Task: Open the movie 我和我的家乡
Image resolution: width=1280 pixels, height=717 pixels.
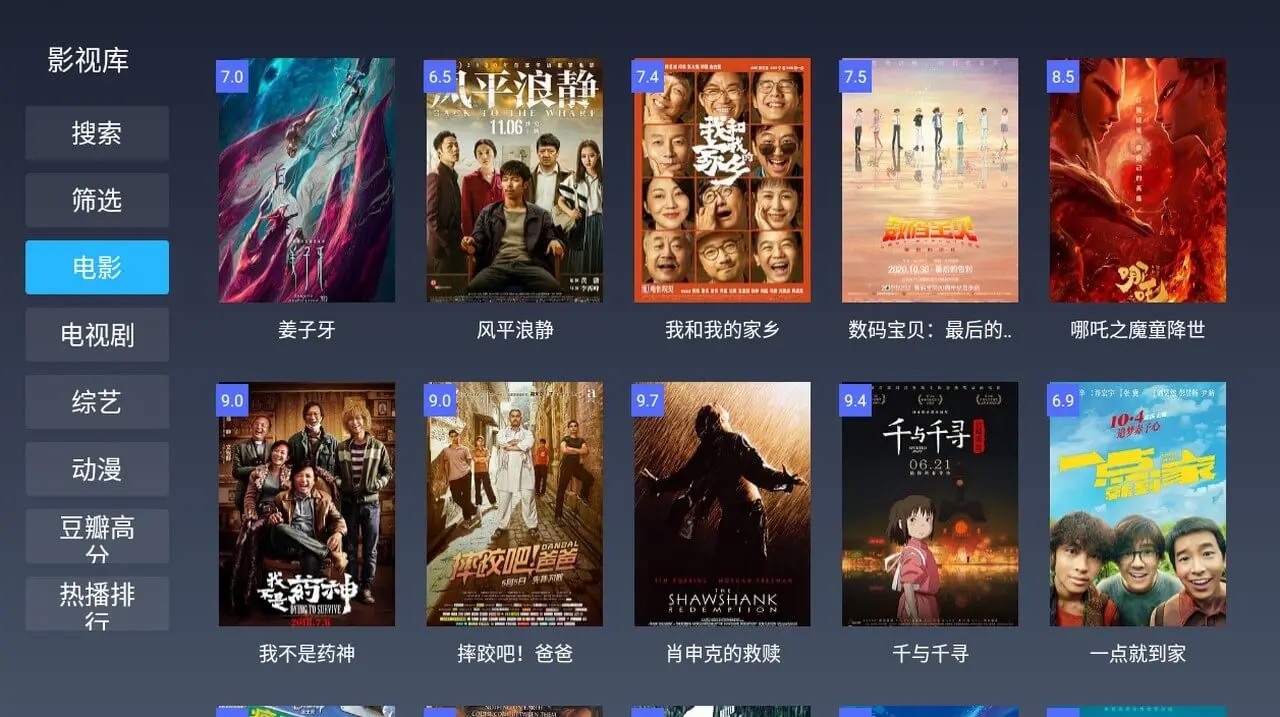Action: coord(722,180)
